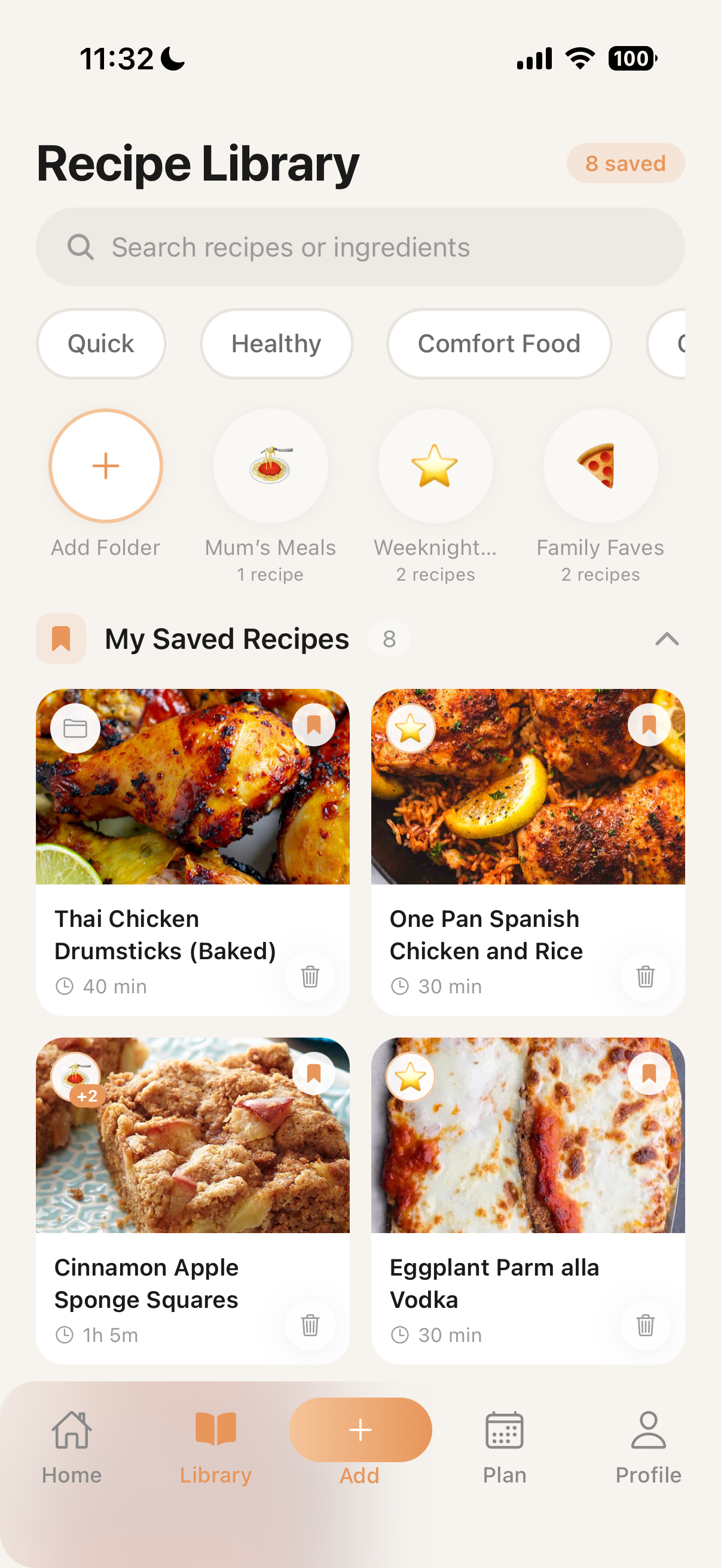Tap the trash icon on Eggplant Parm alla Vodka
The width and height of the screenshot is (721, 1568).
646,1325
